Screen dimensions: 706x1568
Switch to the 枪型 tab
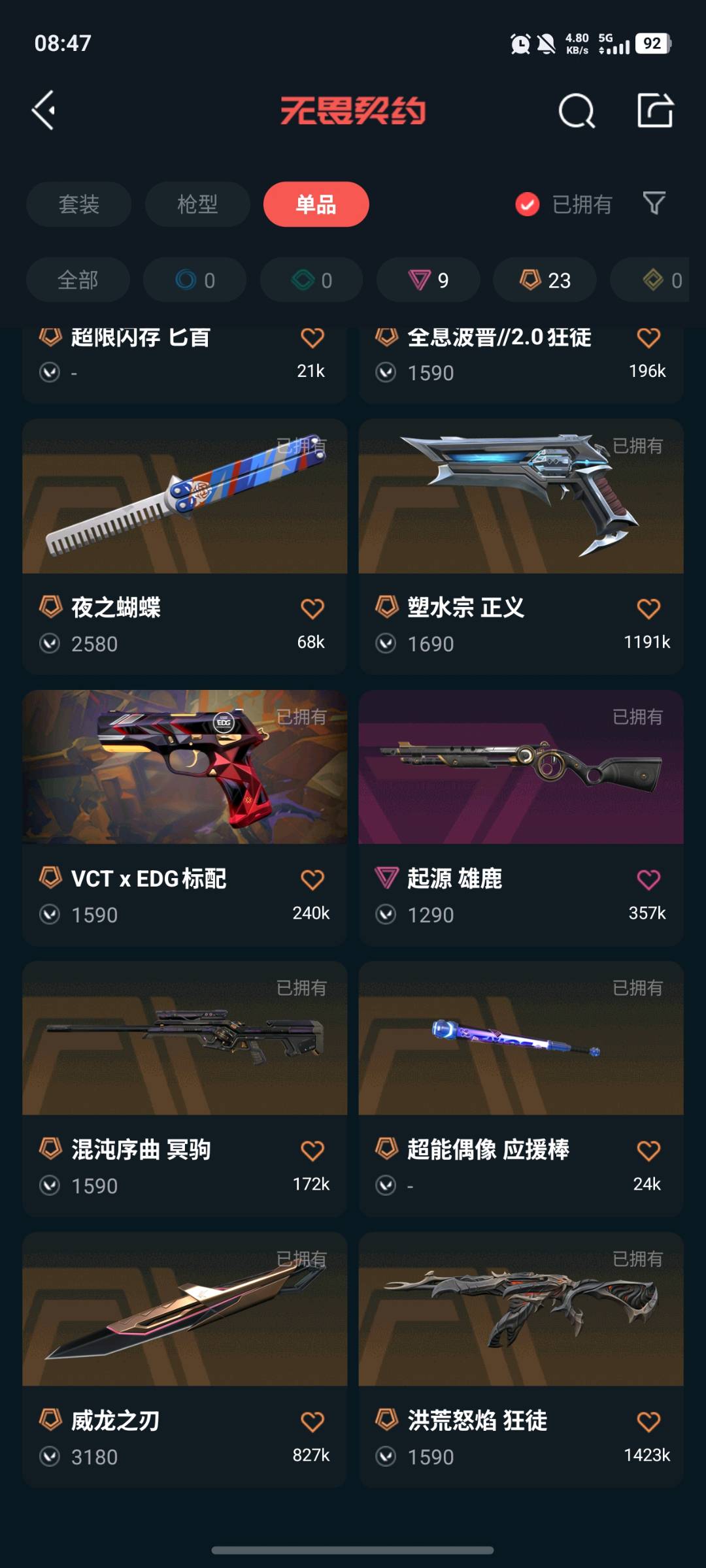point(197,204)
